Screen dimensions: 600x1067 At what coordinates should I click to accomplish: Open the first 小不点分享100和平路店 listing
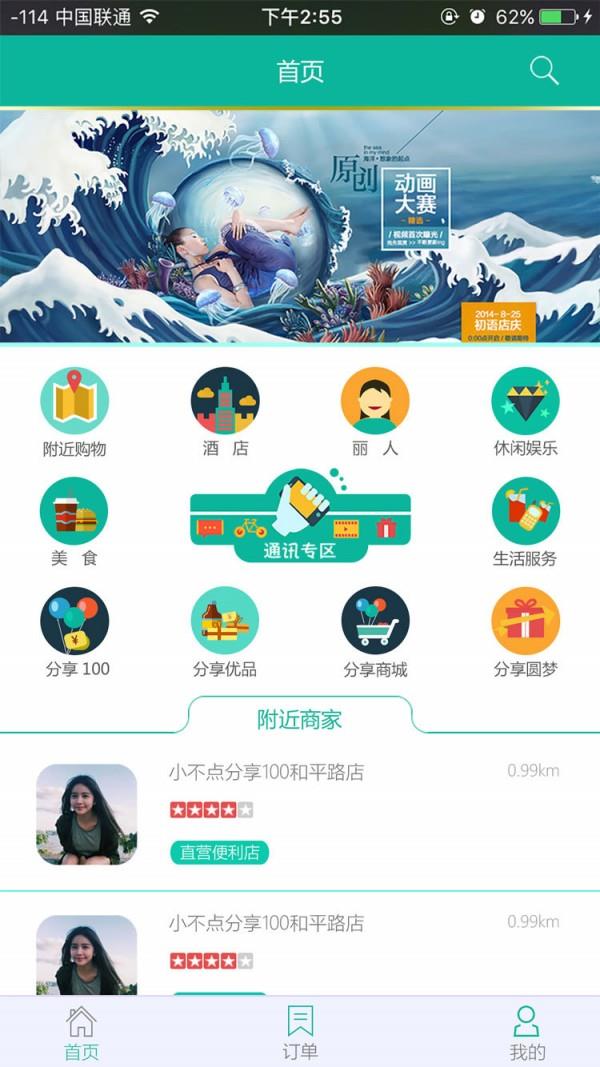click(300, 812)
